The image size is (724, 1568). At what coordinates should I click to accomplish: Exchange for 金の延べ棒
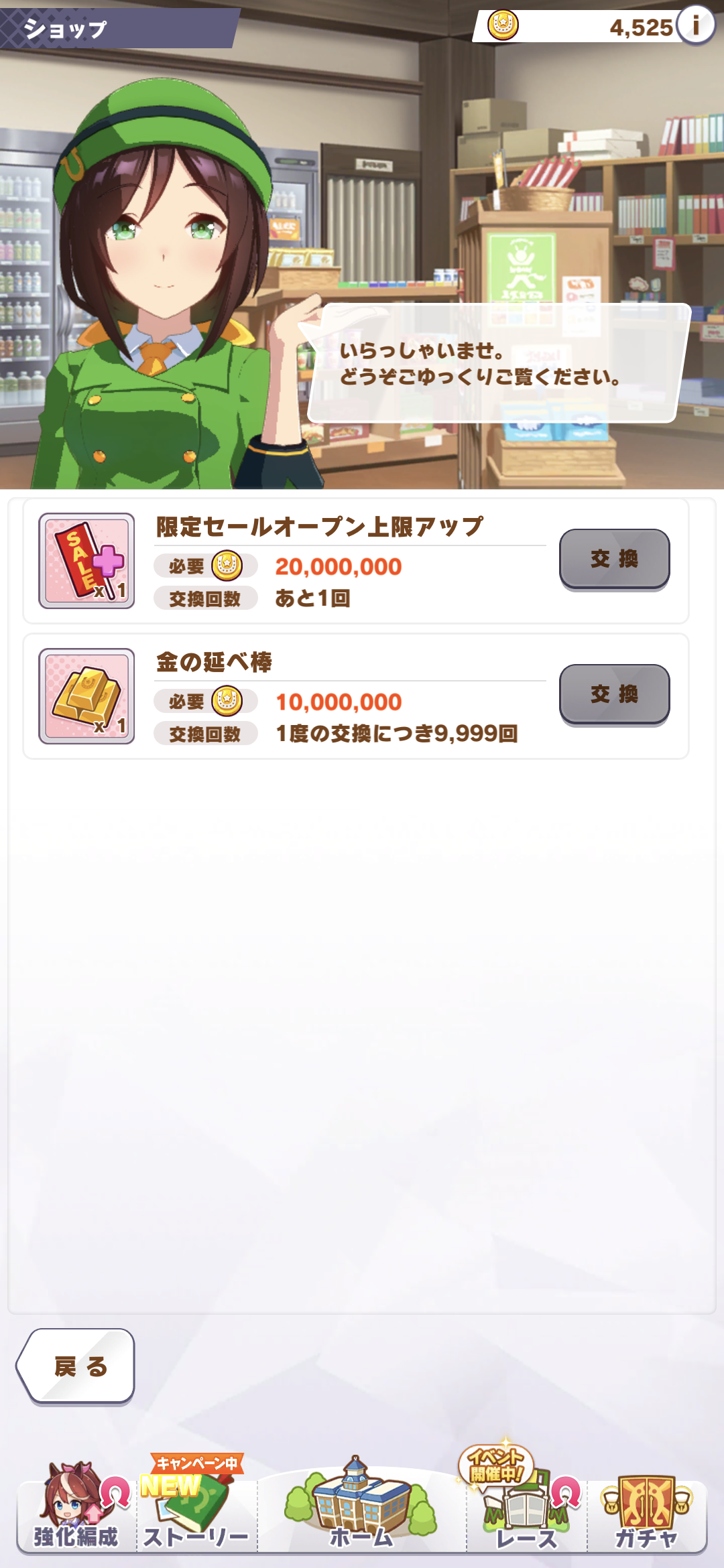tap(614, 694)
